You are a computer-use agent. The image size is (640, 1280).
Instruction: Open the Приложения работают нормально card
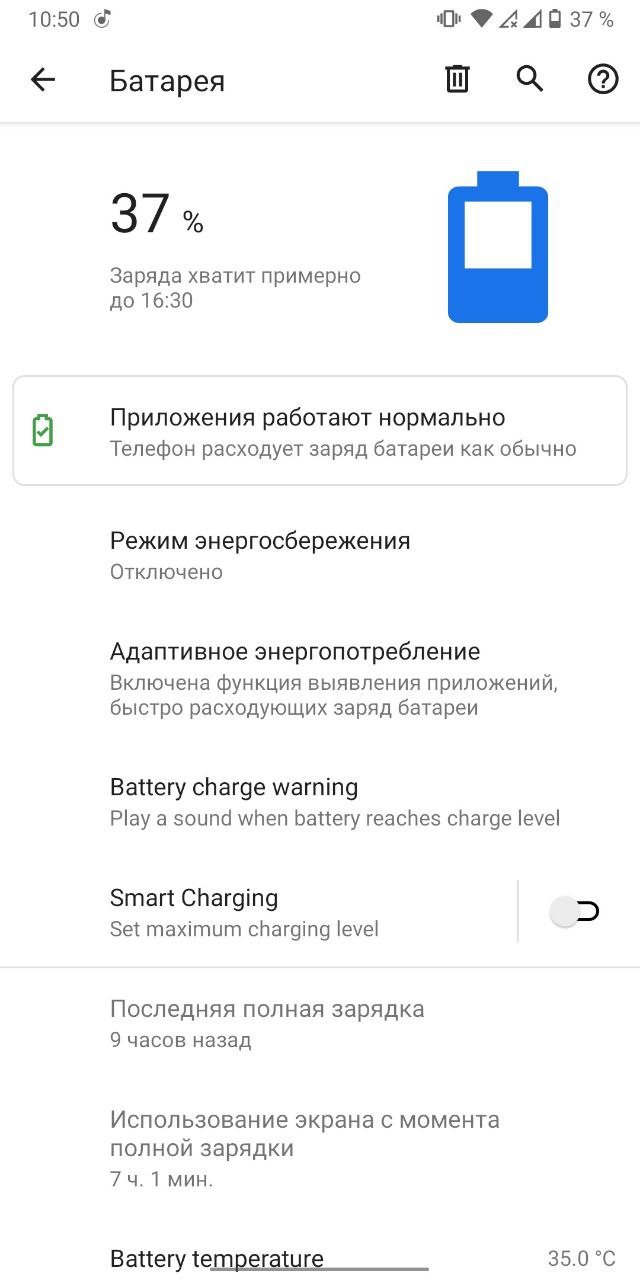[x=320, y=431]
